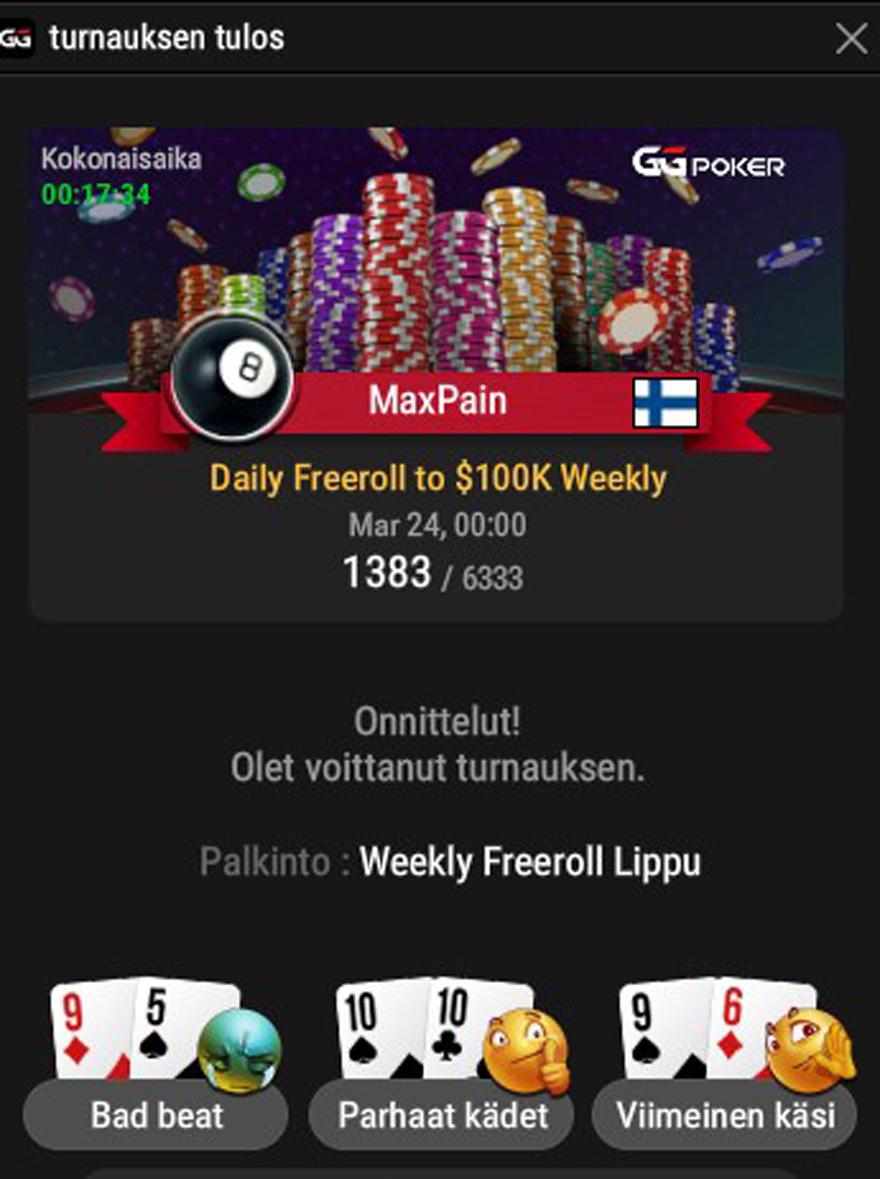Open the Bad beat hand
Image resolution: width=880 pixels, height=1179 pixels.
[x=156, y=1115]
